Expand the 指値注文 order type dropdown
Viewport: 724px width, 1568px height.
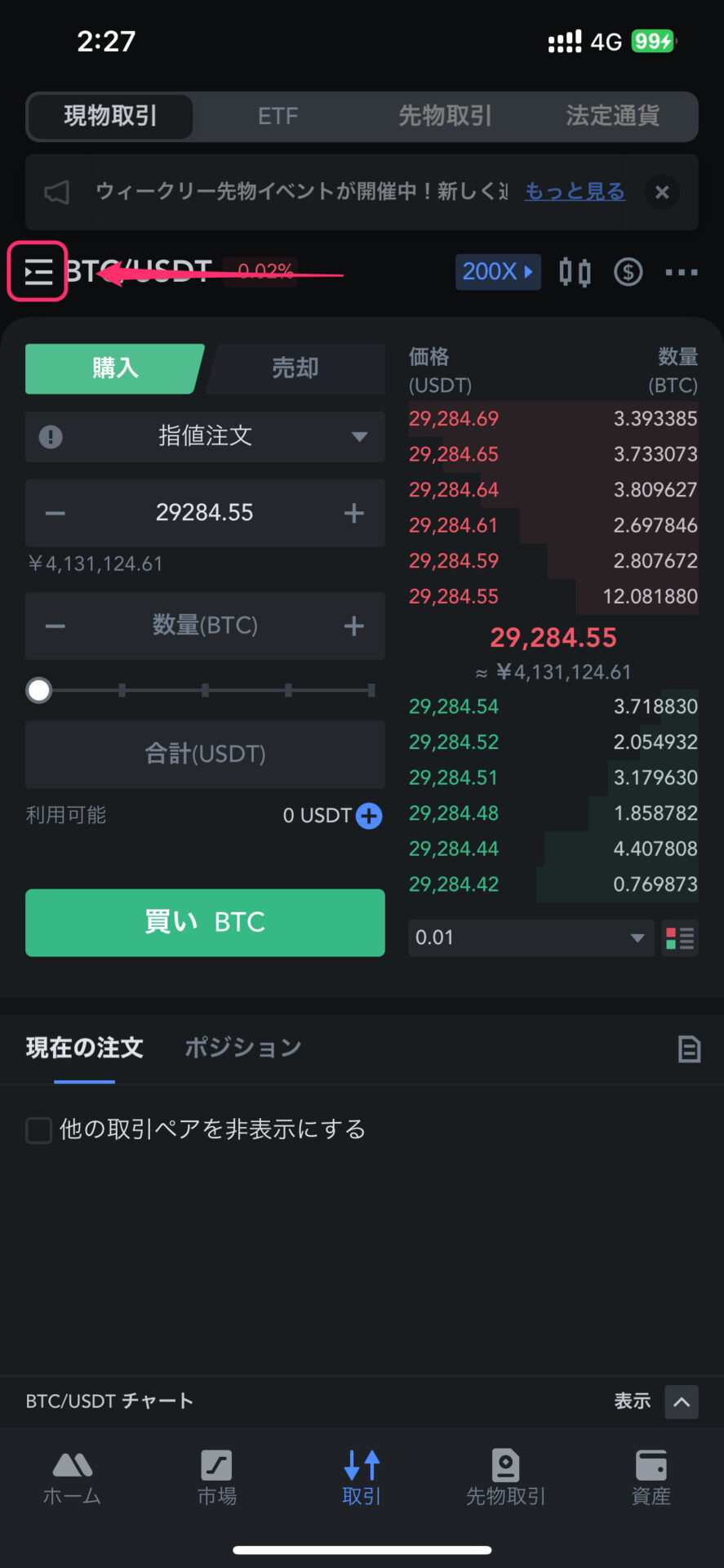point(205,436)
